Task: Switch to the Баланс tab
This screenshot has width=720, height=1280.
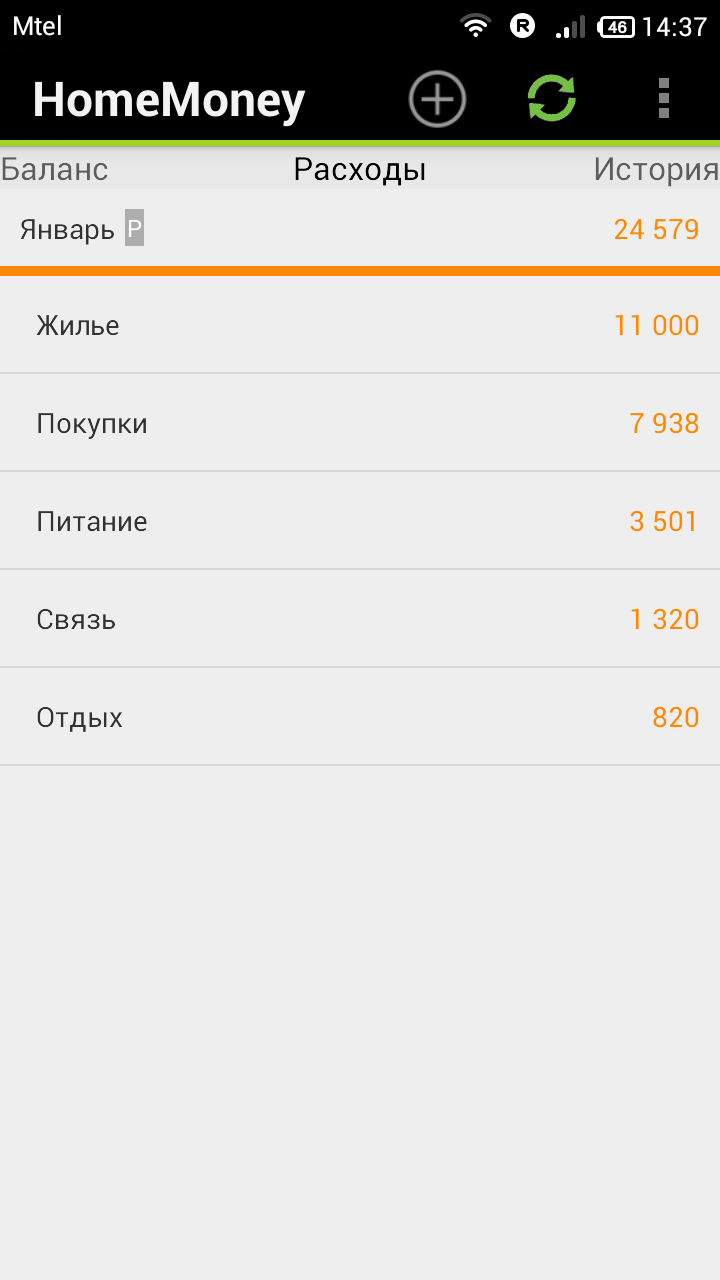Action: [x=55, y=170]
